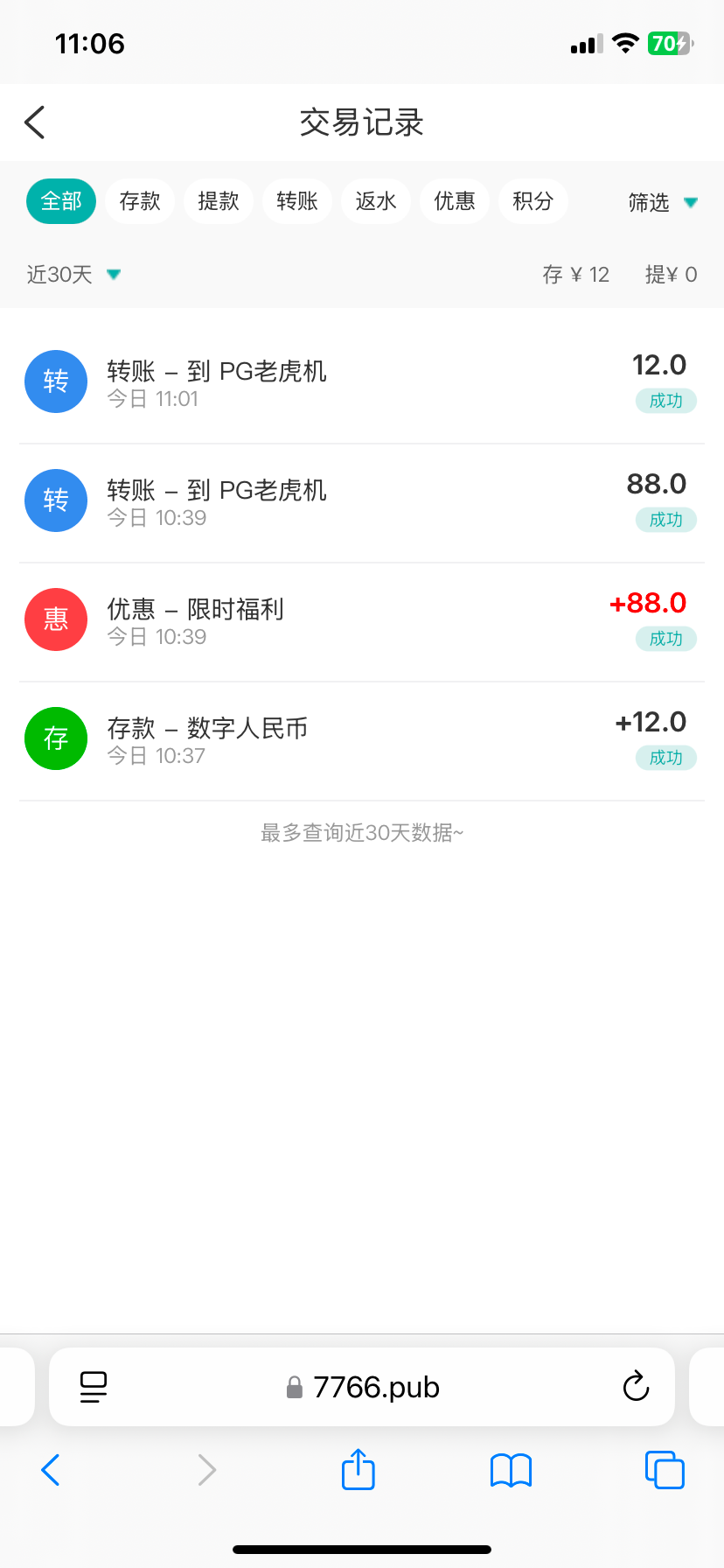This screenshot has width=724, height=1568.
Task: Go back from 交易记录 page
Action: 35,122
